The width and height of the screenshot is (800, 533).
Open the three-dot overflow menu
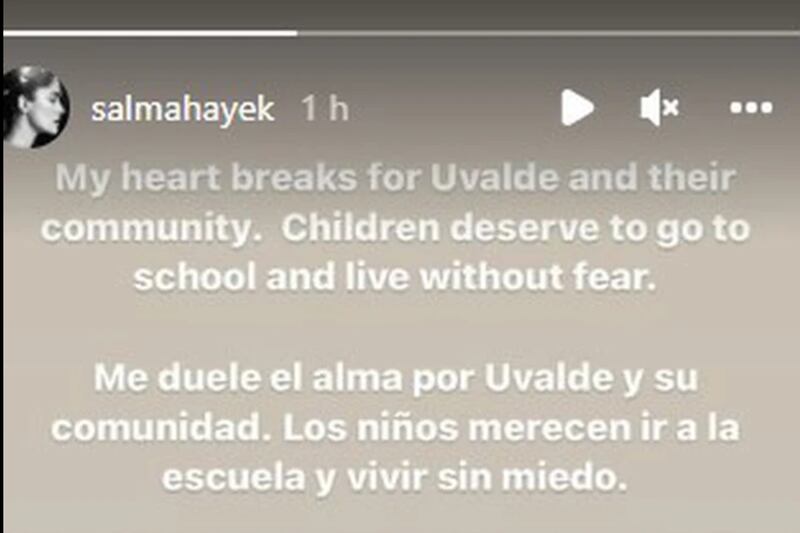pos(751,108)
